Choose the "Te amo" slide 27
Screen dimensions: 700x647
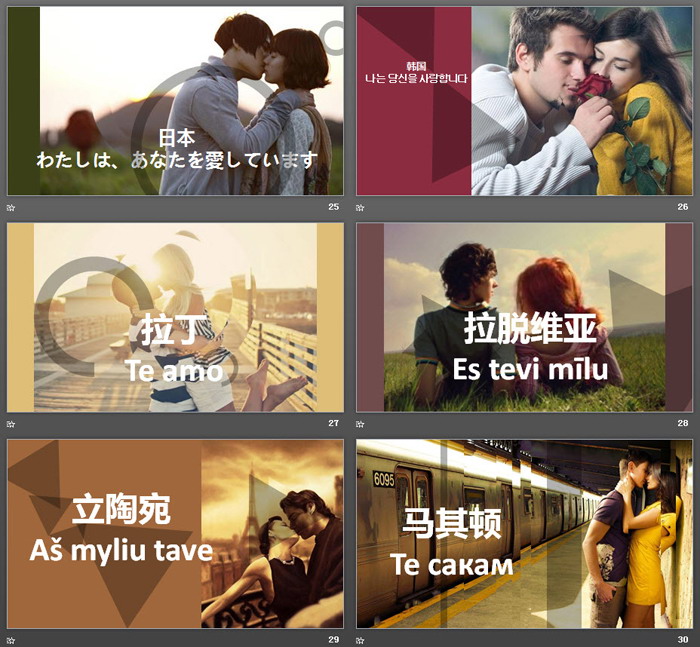(x=175, y=317)
